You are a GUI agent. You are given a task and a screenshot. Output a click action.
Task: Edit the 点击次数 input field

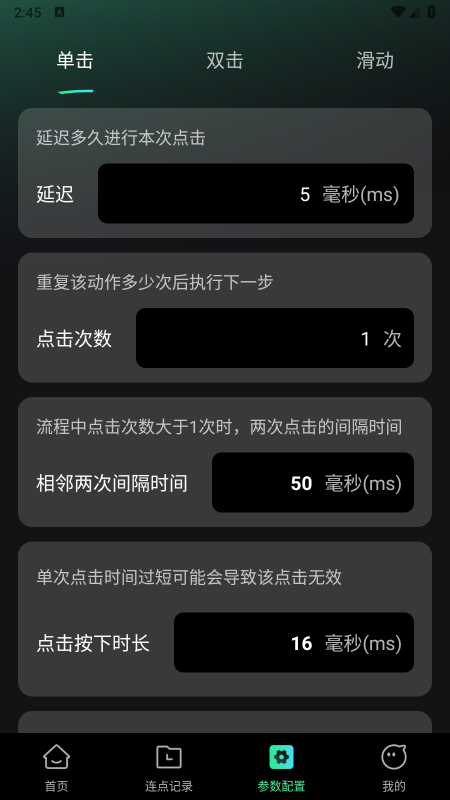274,338
